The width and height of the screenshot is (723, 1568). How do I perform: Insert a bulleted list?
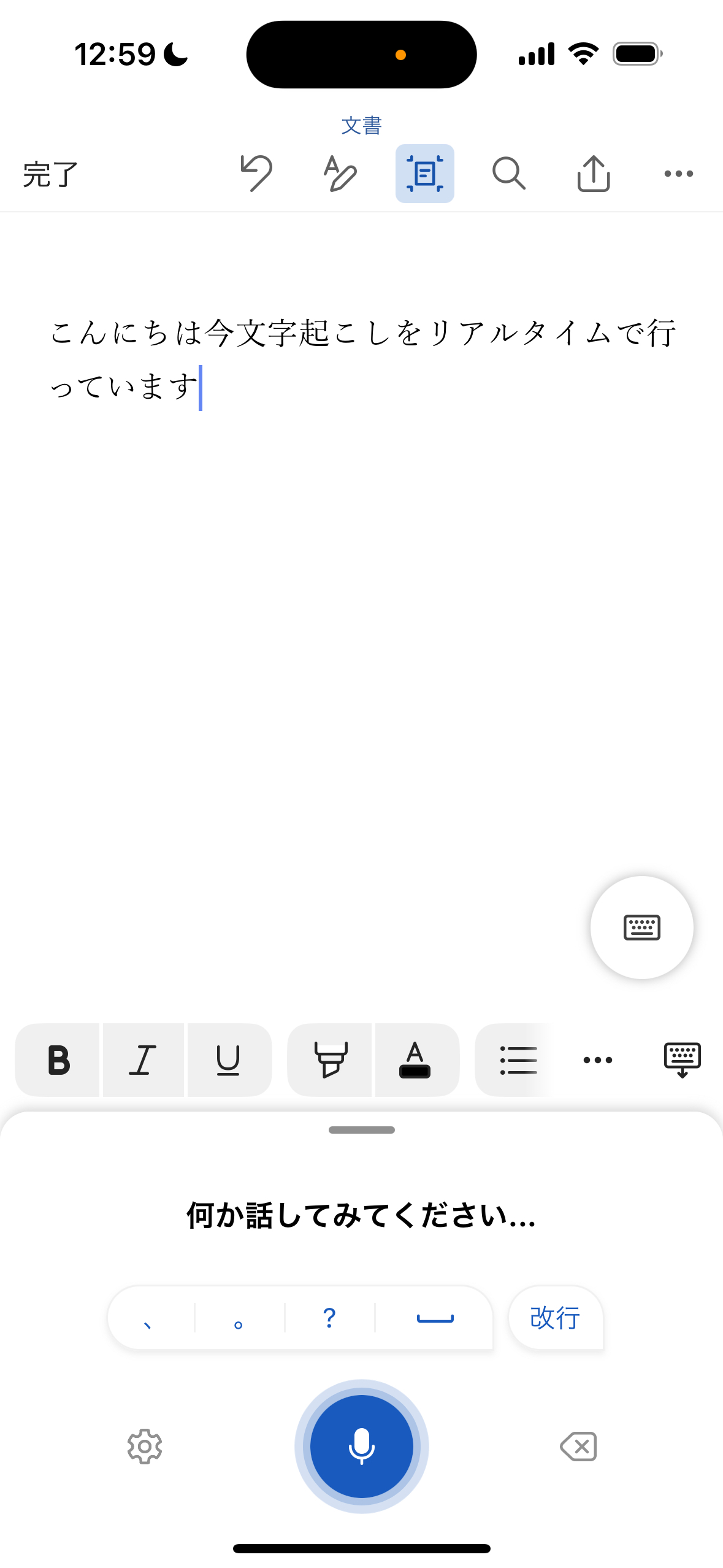(x=518, y=1059)
